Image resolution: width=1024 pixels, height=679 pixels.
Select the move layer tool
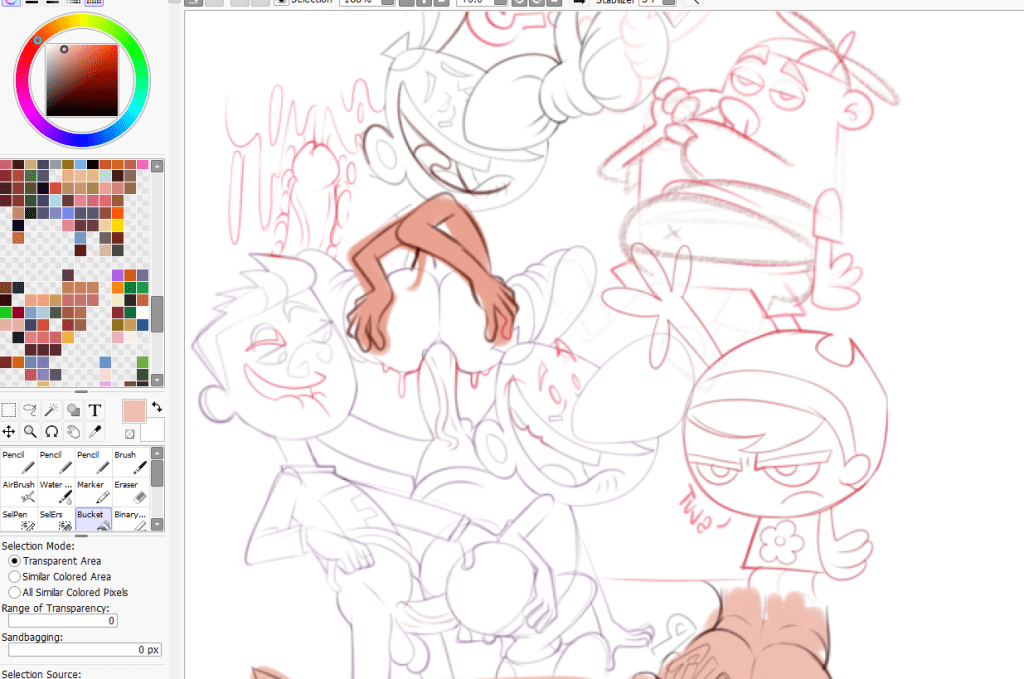(9, 432)
